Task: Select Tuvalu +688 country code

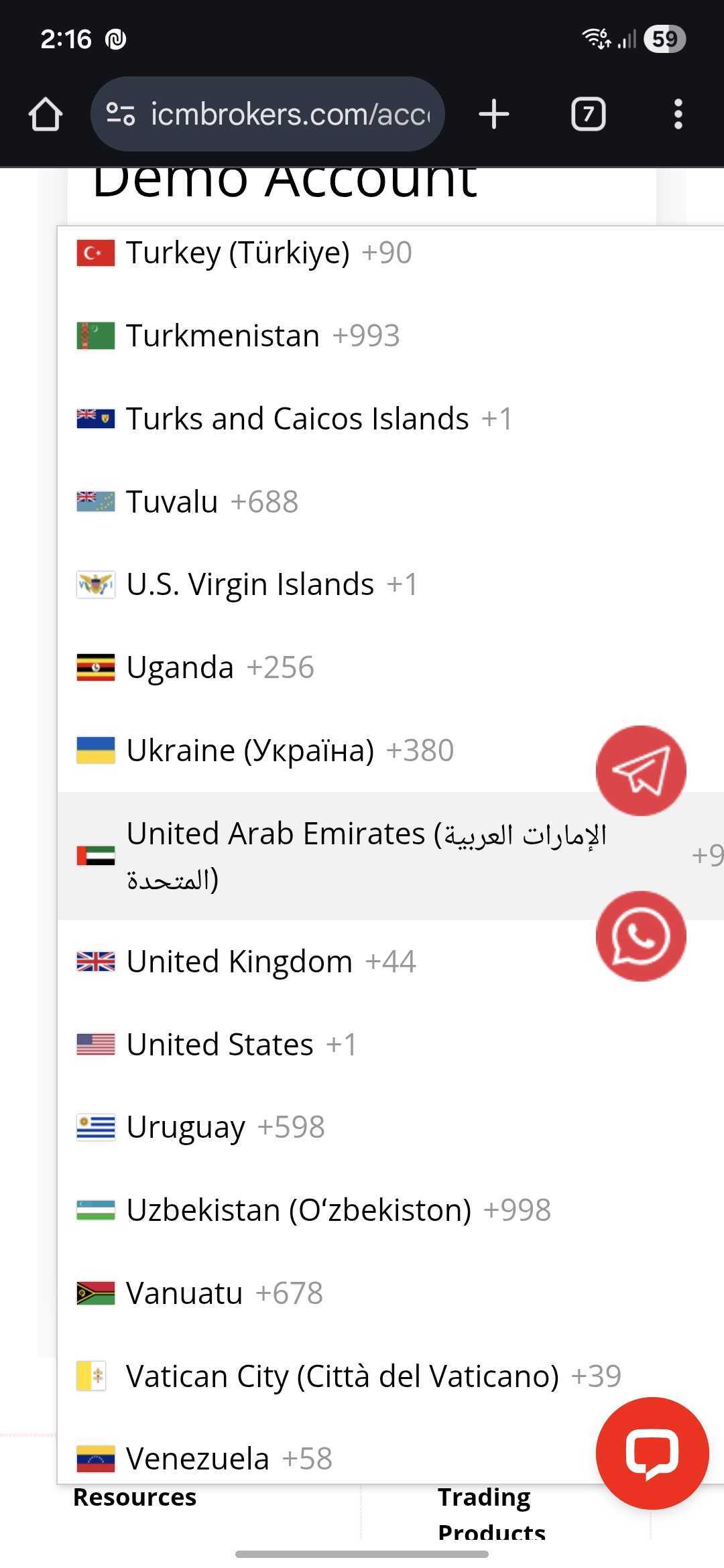Action: [212, 502]
